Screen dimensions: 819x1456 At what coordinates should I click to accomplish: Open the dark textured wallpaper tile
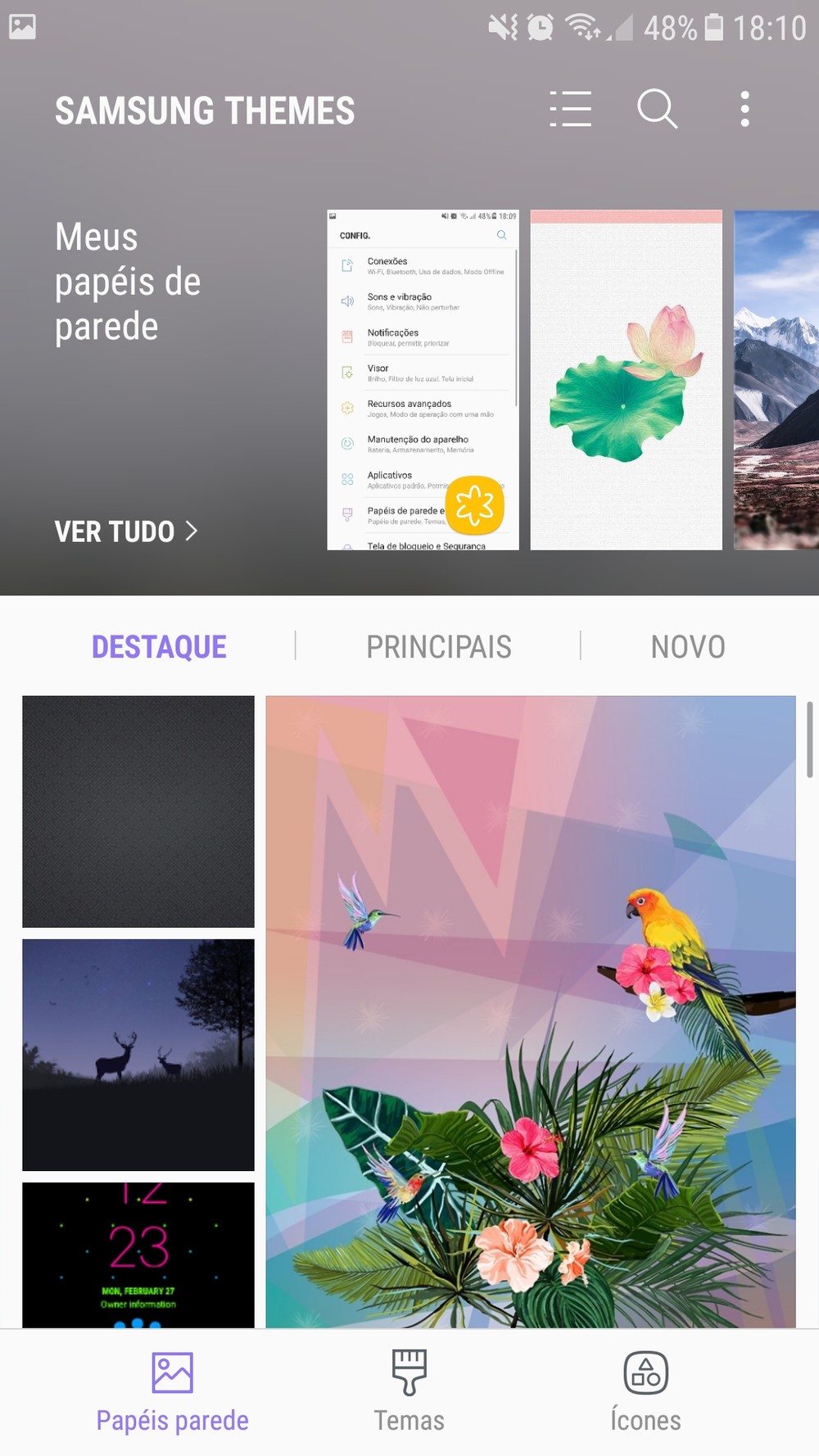pos(138,812)
